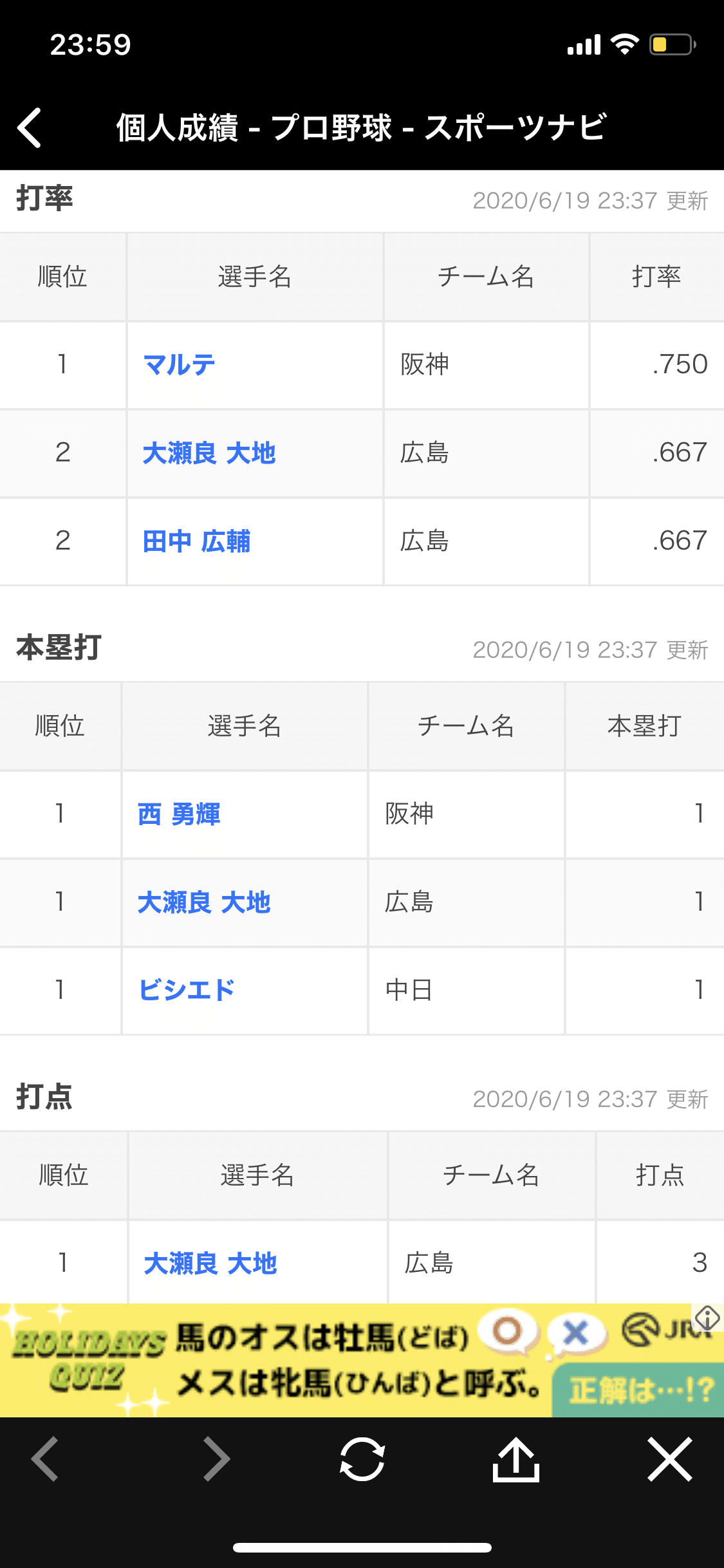The height and width of the screenshot is (1568, 724).
Task: Share this page
Action: (515, 1459)
